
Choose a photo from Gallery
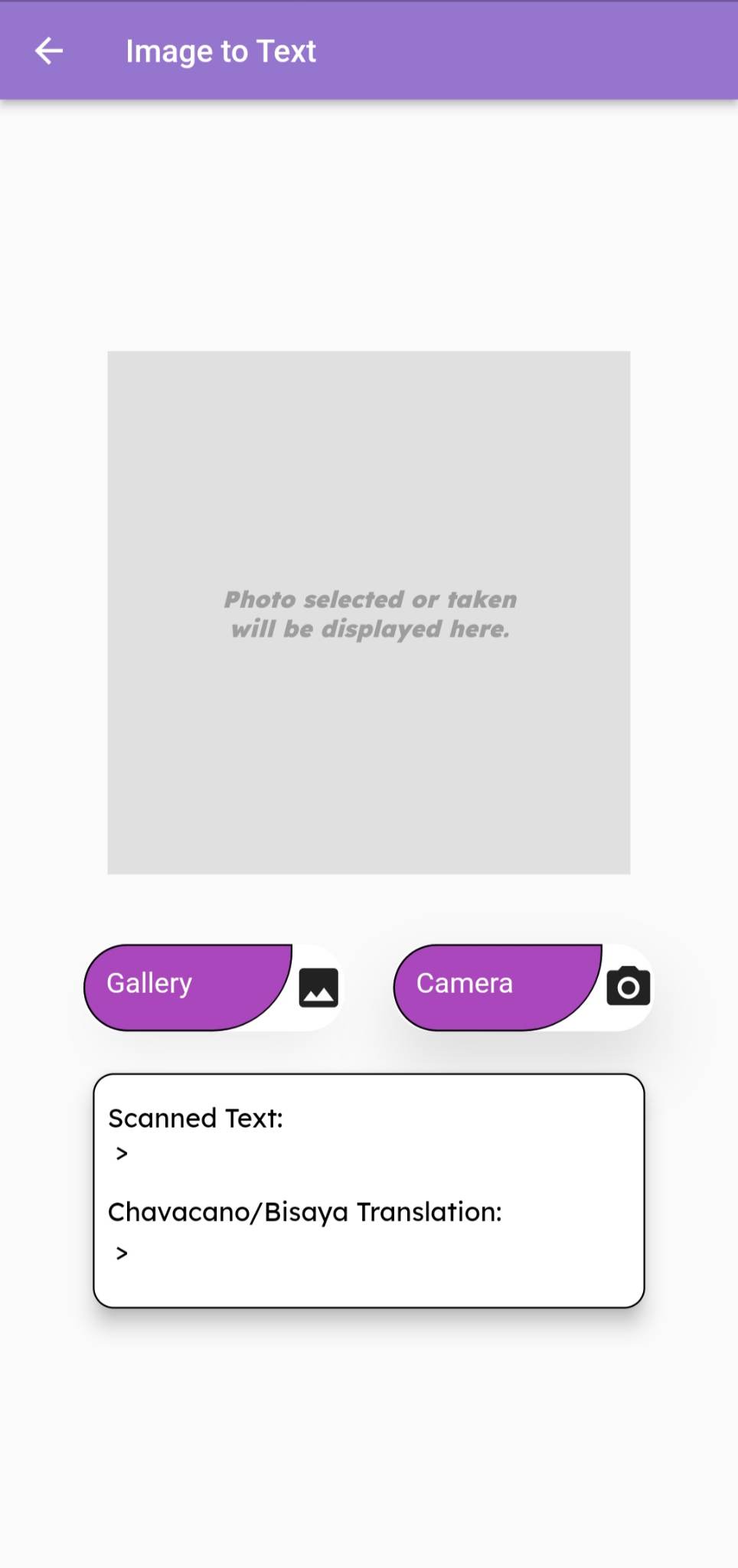pos(188,986)
